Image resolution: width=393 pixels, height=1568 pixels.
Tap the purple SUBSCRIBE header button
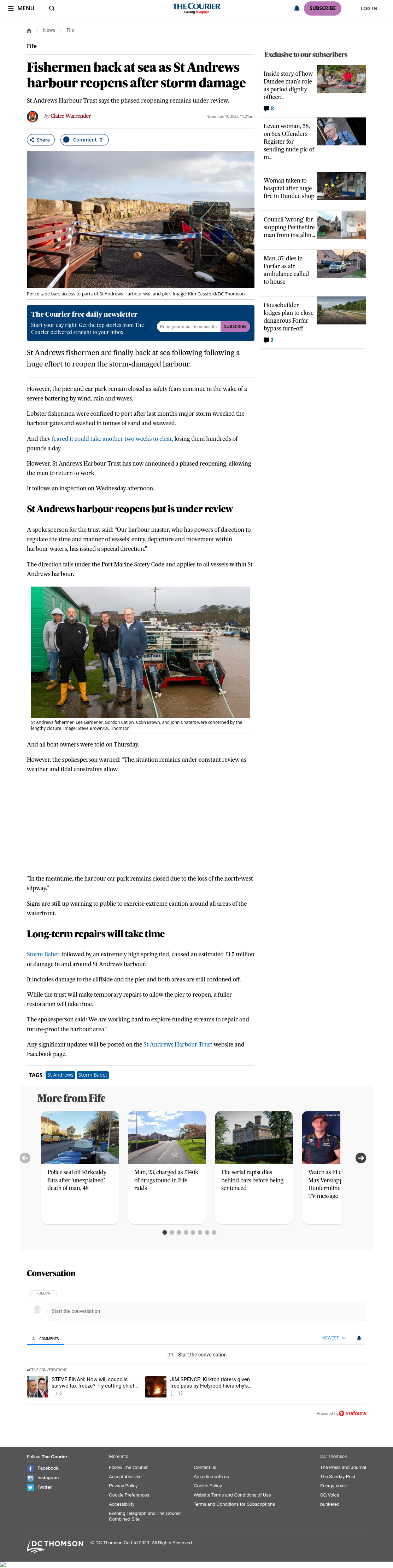[322, 8]
